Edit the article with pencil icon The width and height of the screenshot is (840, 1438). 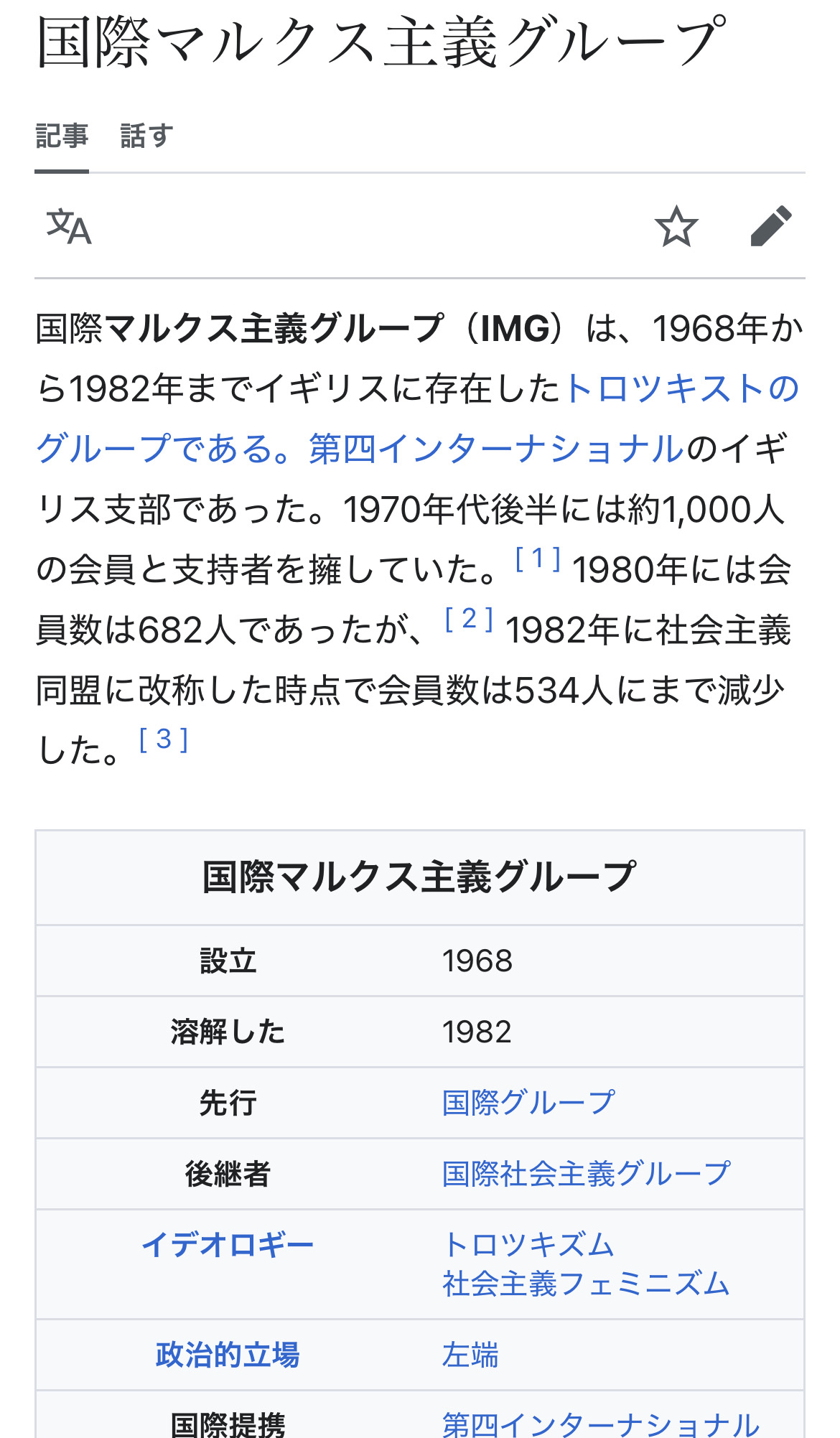(771, 226)
